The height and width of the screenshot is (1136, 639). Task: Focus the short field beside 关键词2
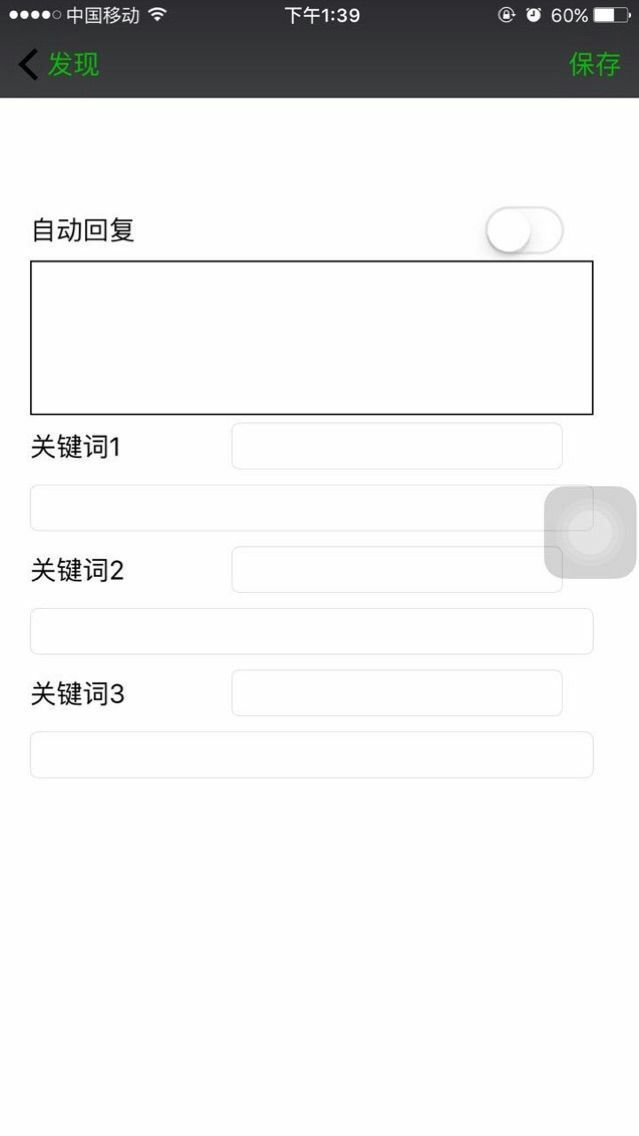[x=397, y=569]
